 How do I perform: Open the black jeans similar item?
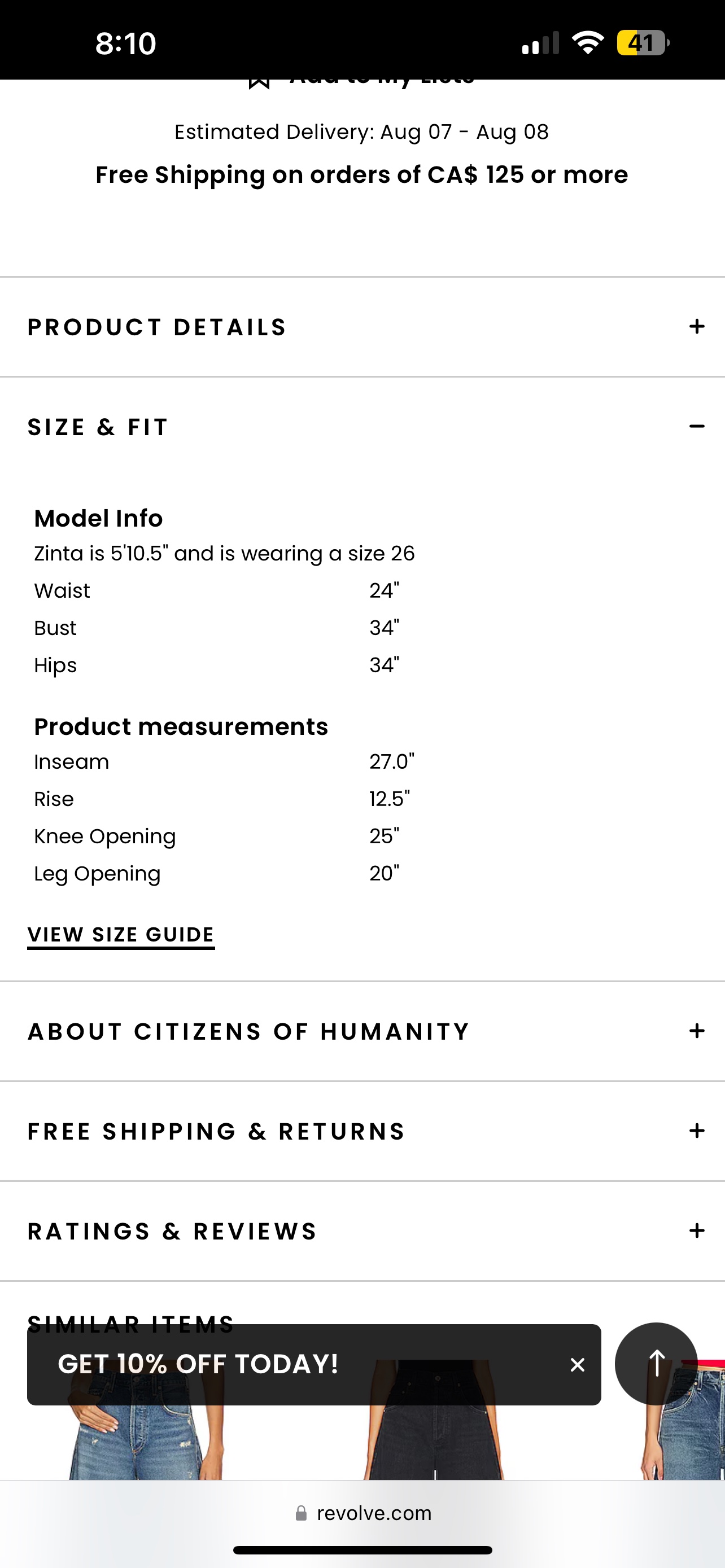point(435,1443)
